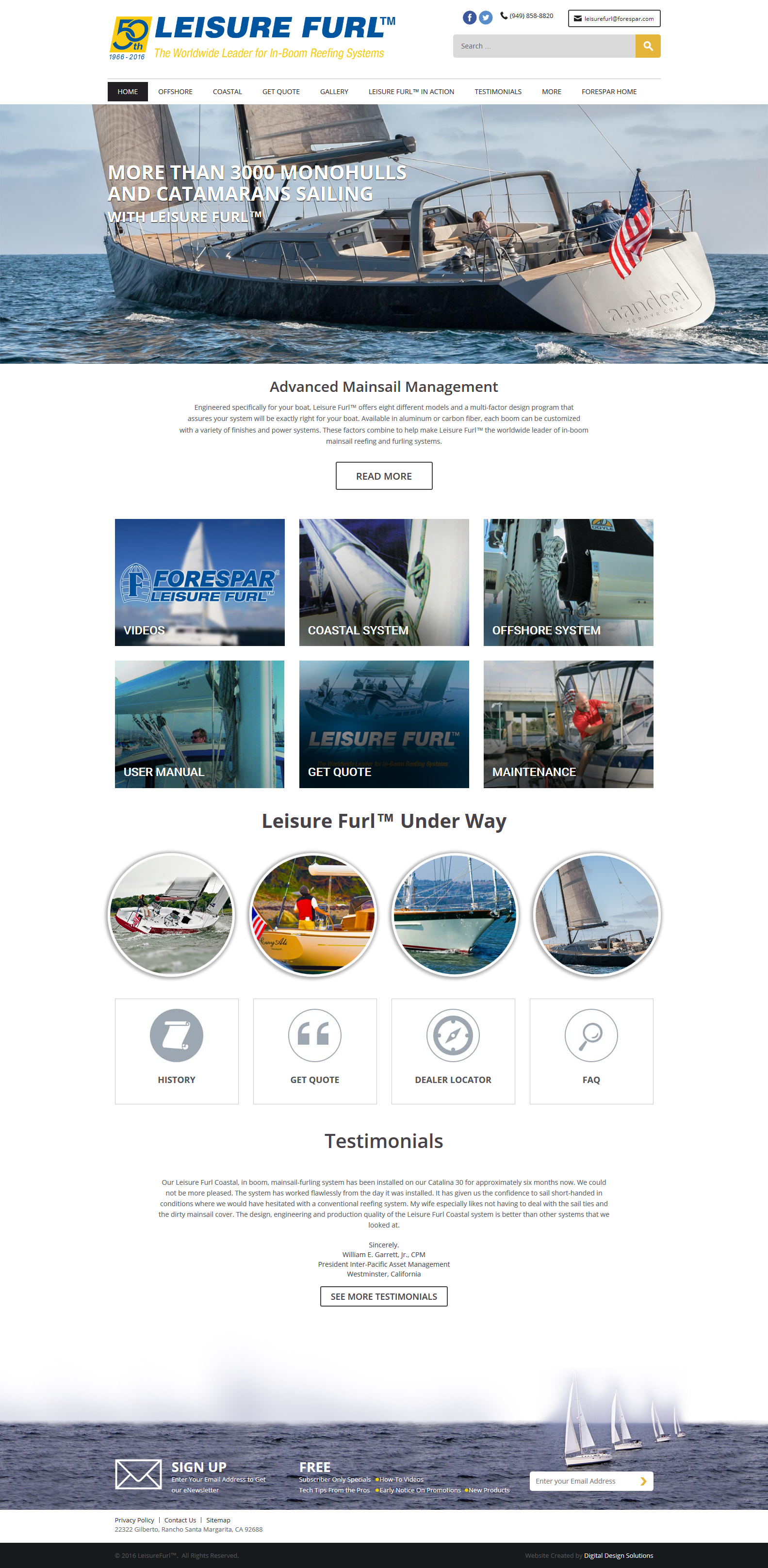Viewport: 768px width, 1568px height.
Task: Tap See More Testimonials button
Action: (x=384, y=1296)
